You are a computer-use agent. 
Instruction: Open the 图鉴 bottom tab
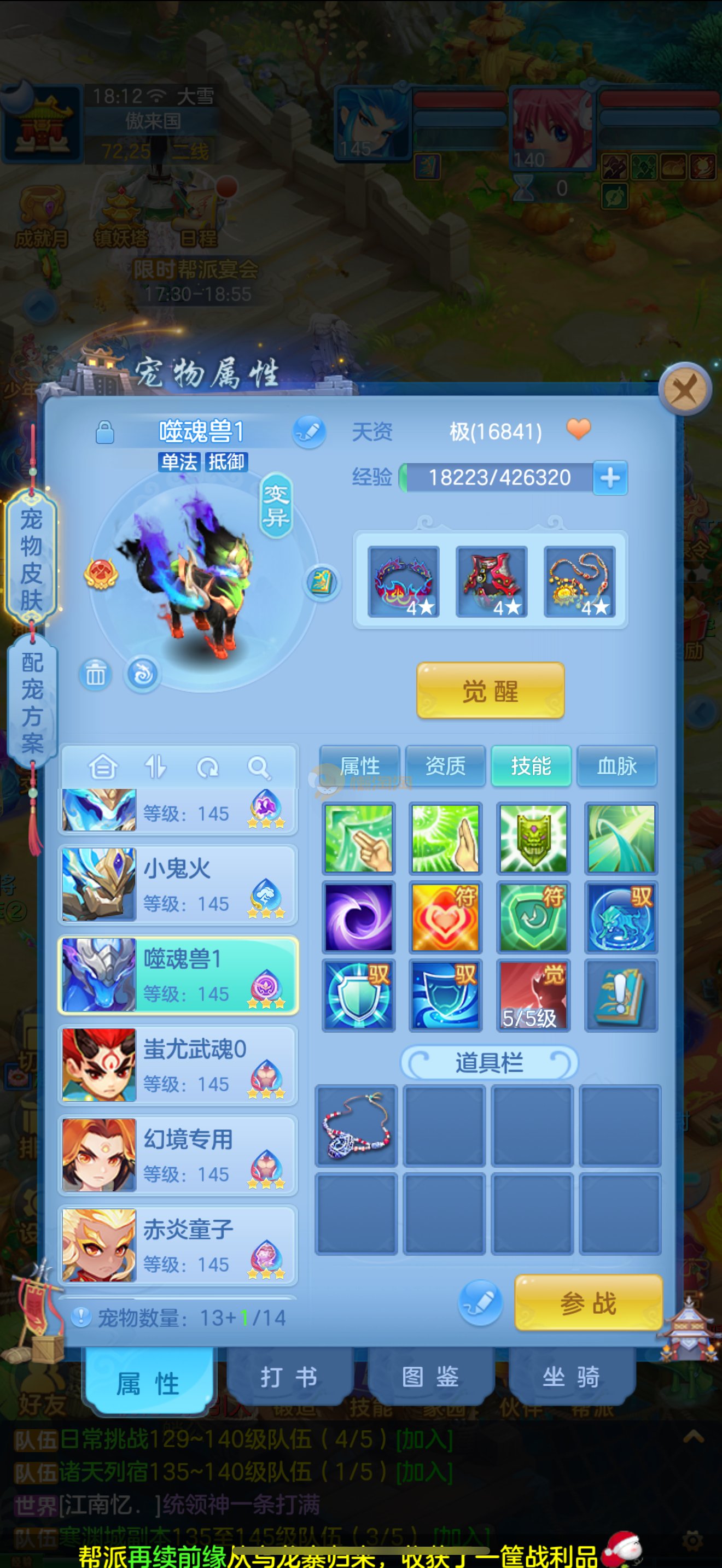(x=430, y=1378)
